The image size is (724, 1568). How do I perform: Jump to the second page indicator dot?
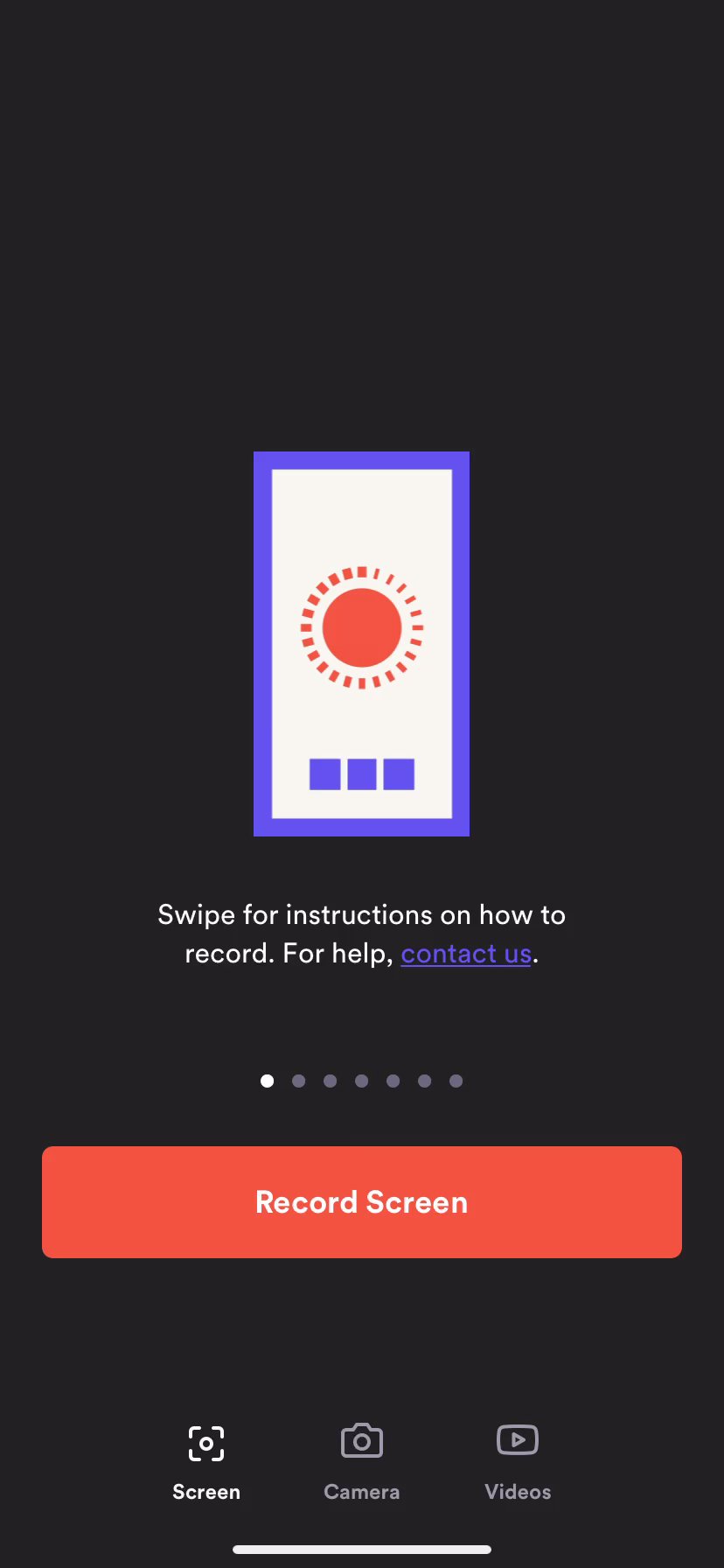coord(299,1081)
